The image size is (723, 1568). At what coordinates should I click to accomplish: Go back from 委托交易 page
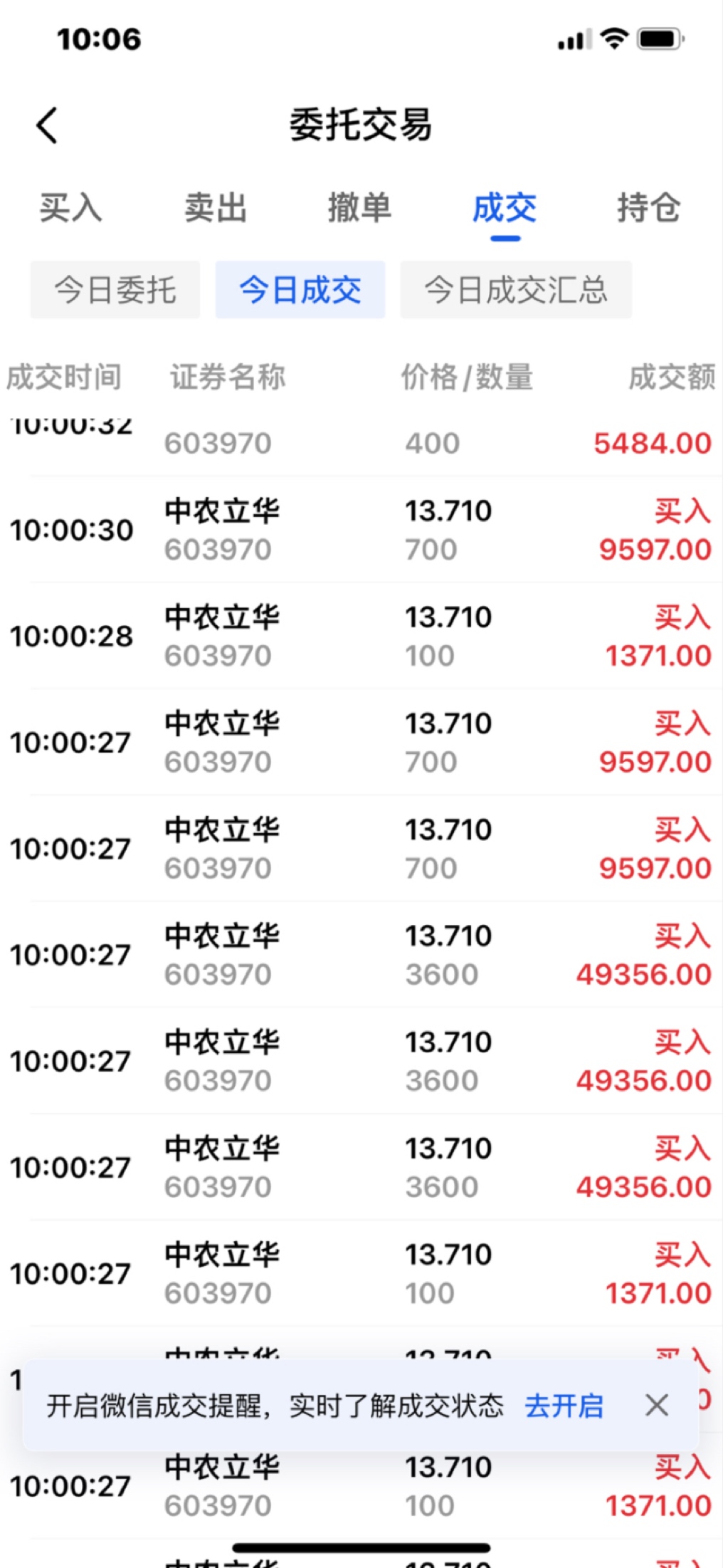coord(47,126)
